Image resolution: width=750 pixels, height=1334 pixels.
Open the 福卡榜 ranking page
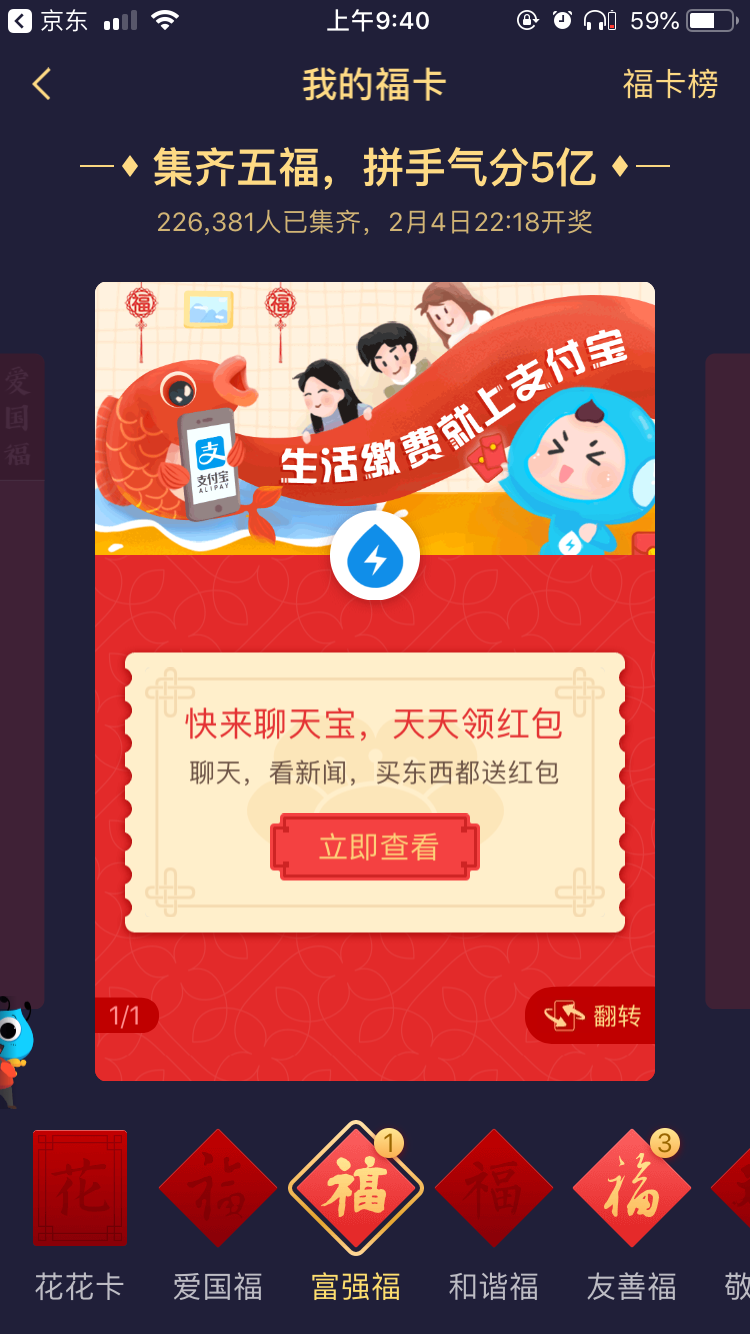tap(670, 84)
